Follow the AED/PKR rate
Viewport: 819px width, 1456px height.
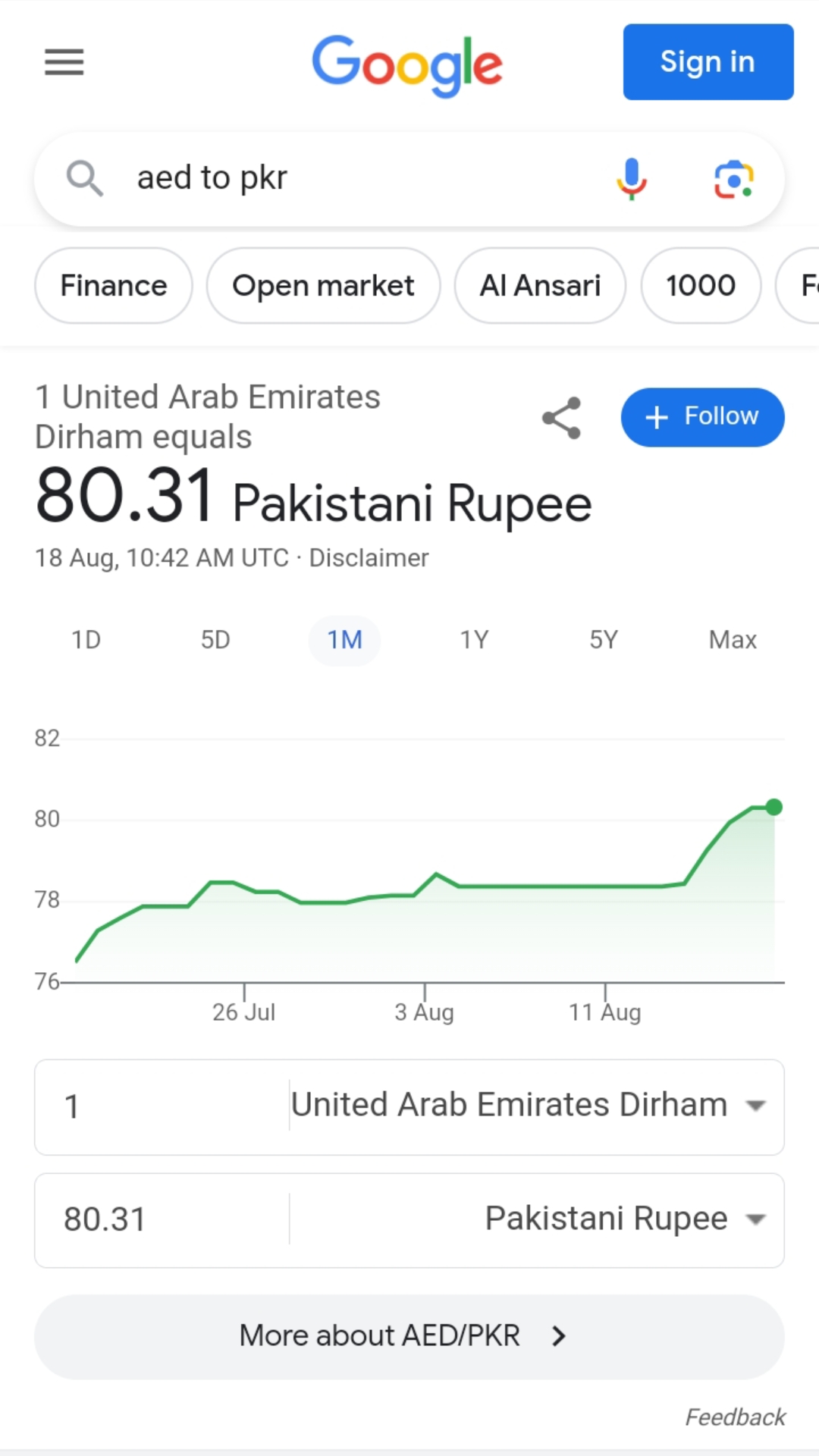coord(702,417)
